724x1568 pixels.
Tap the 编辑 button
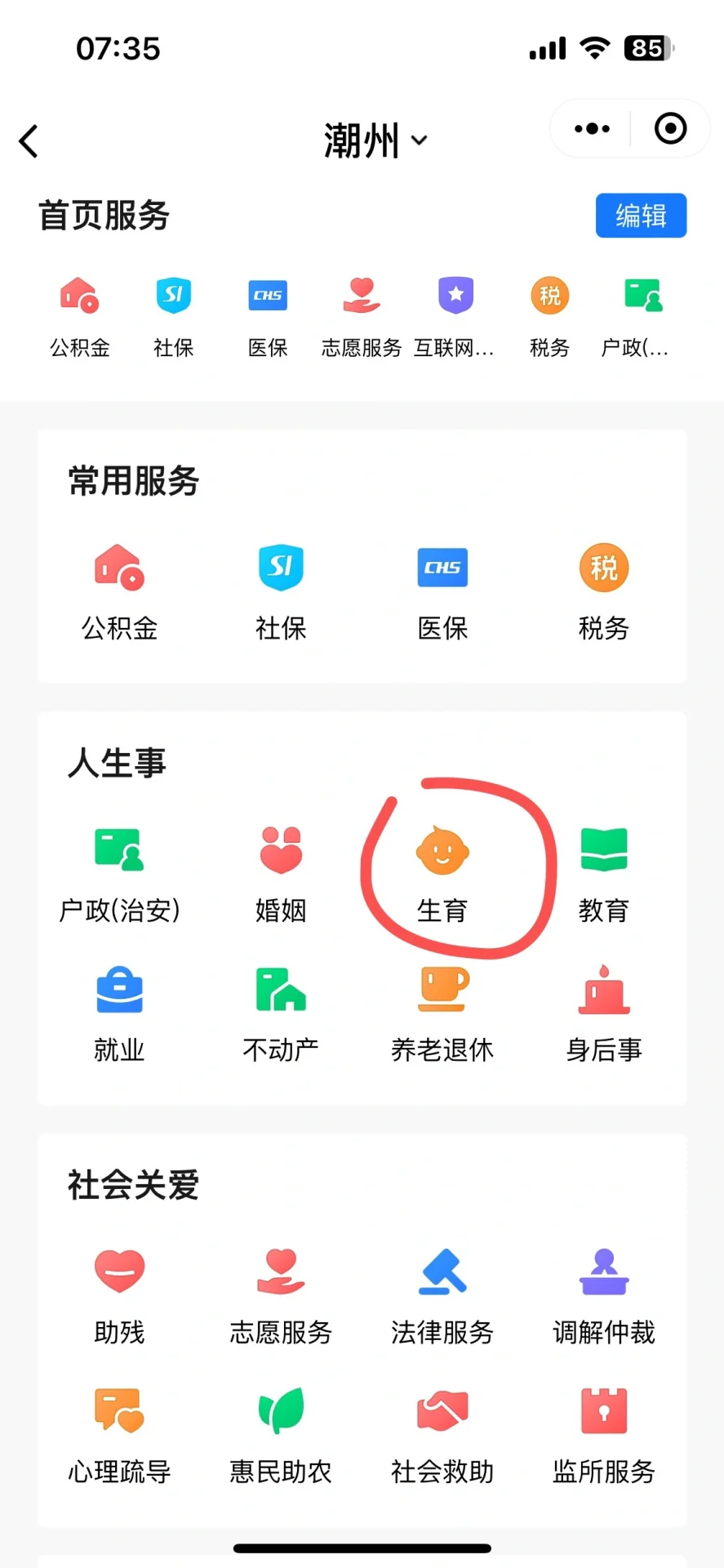tap(641, 216)
